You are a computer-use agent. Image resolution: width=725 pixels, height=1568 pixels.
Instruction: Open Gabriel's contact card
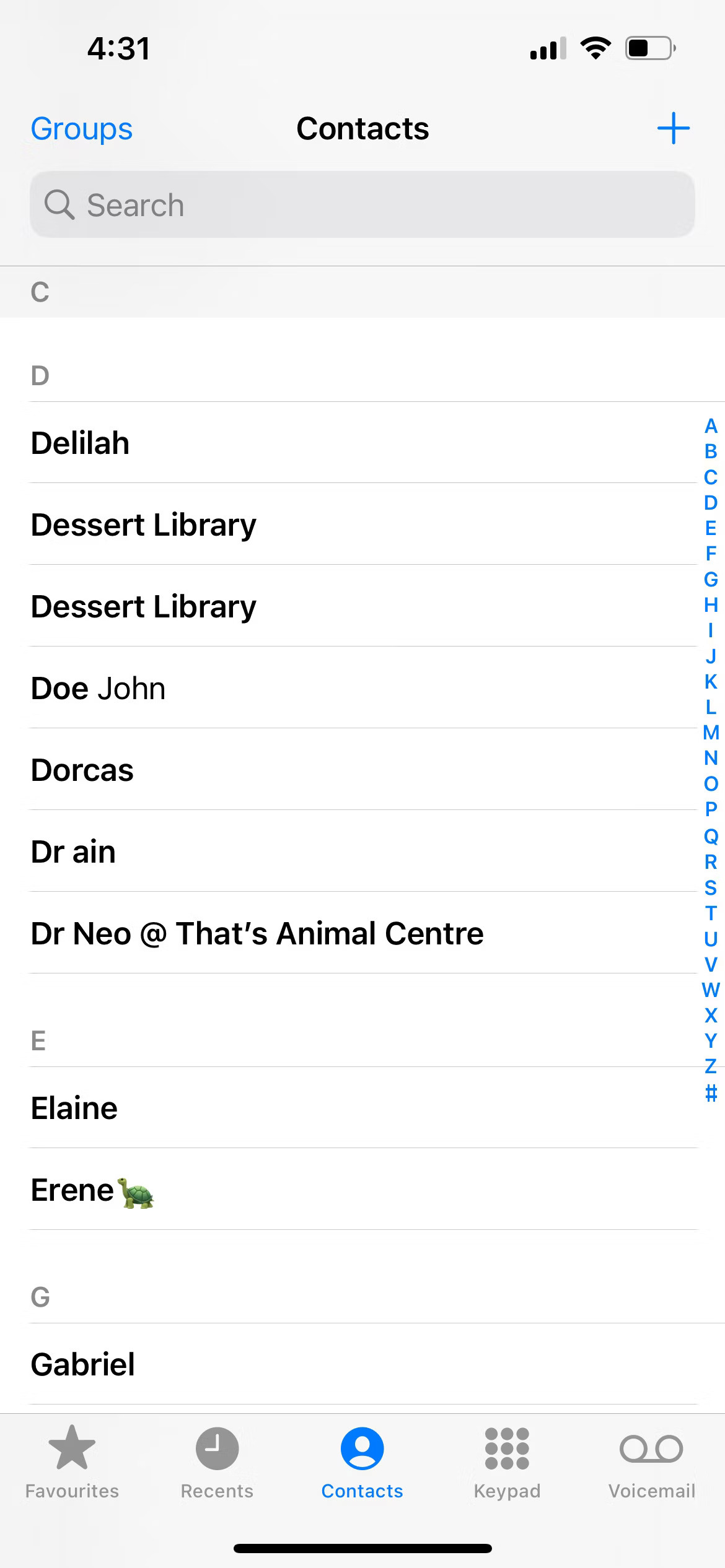coord(83,1365)
